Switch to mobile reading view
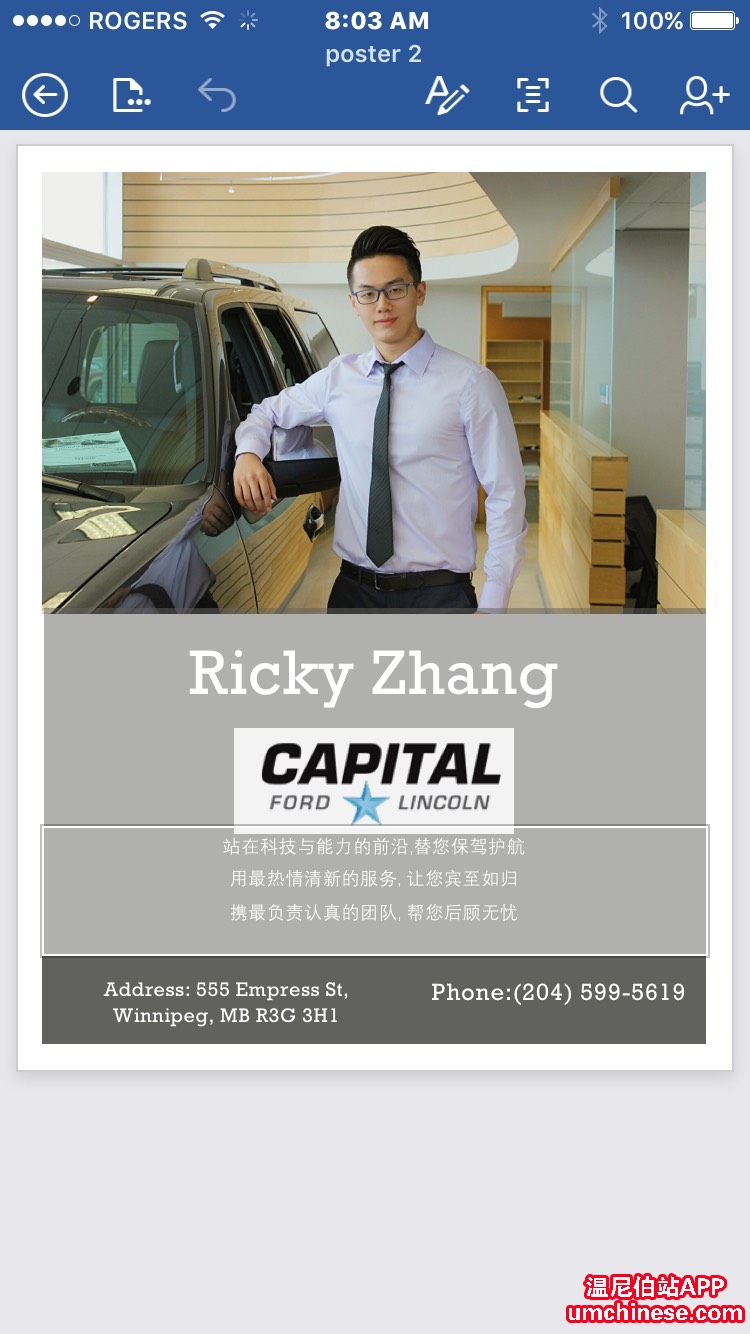This screenshot has width=750, height=1334. [x=533, y=96]
